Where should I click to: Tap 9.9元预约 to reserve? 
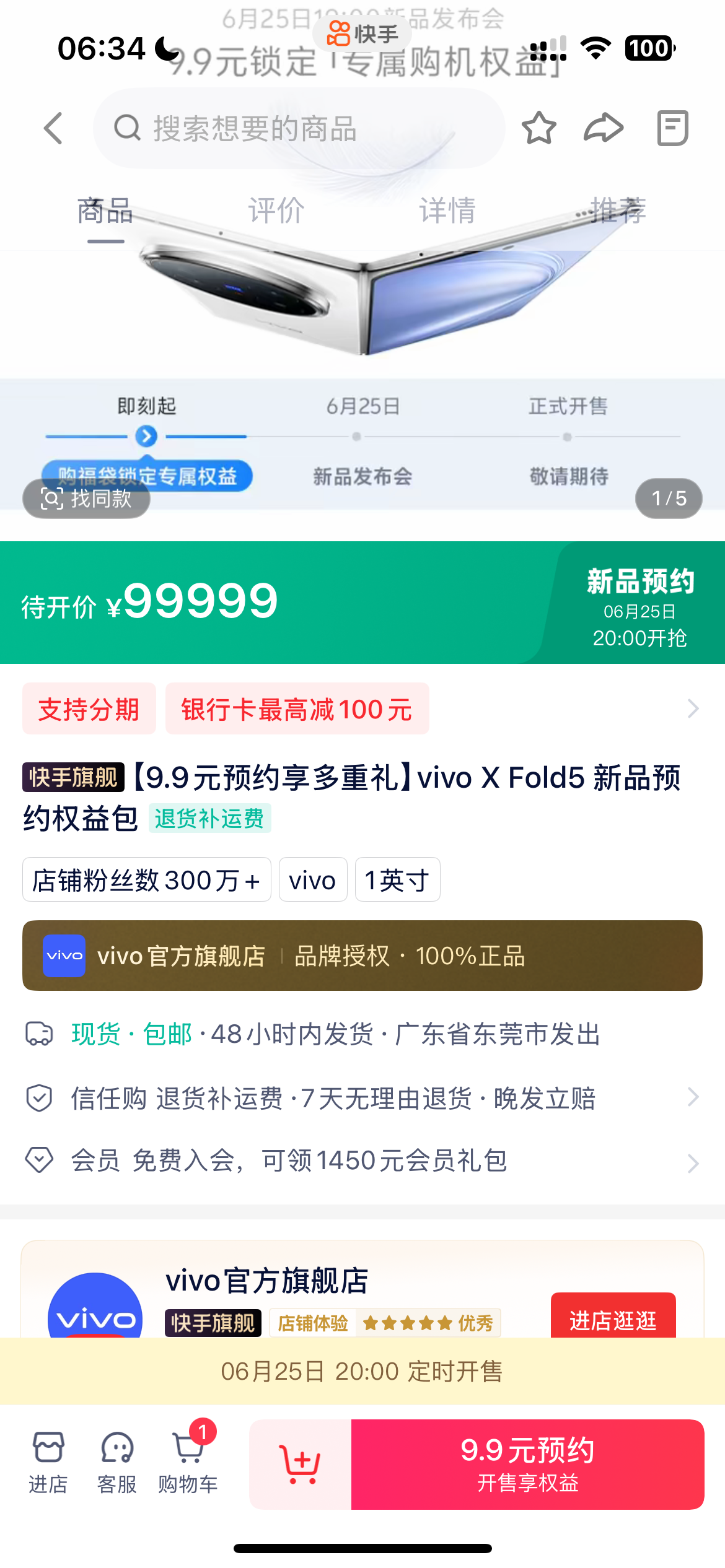tap(527, 1465)
